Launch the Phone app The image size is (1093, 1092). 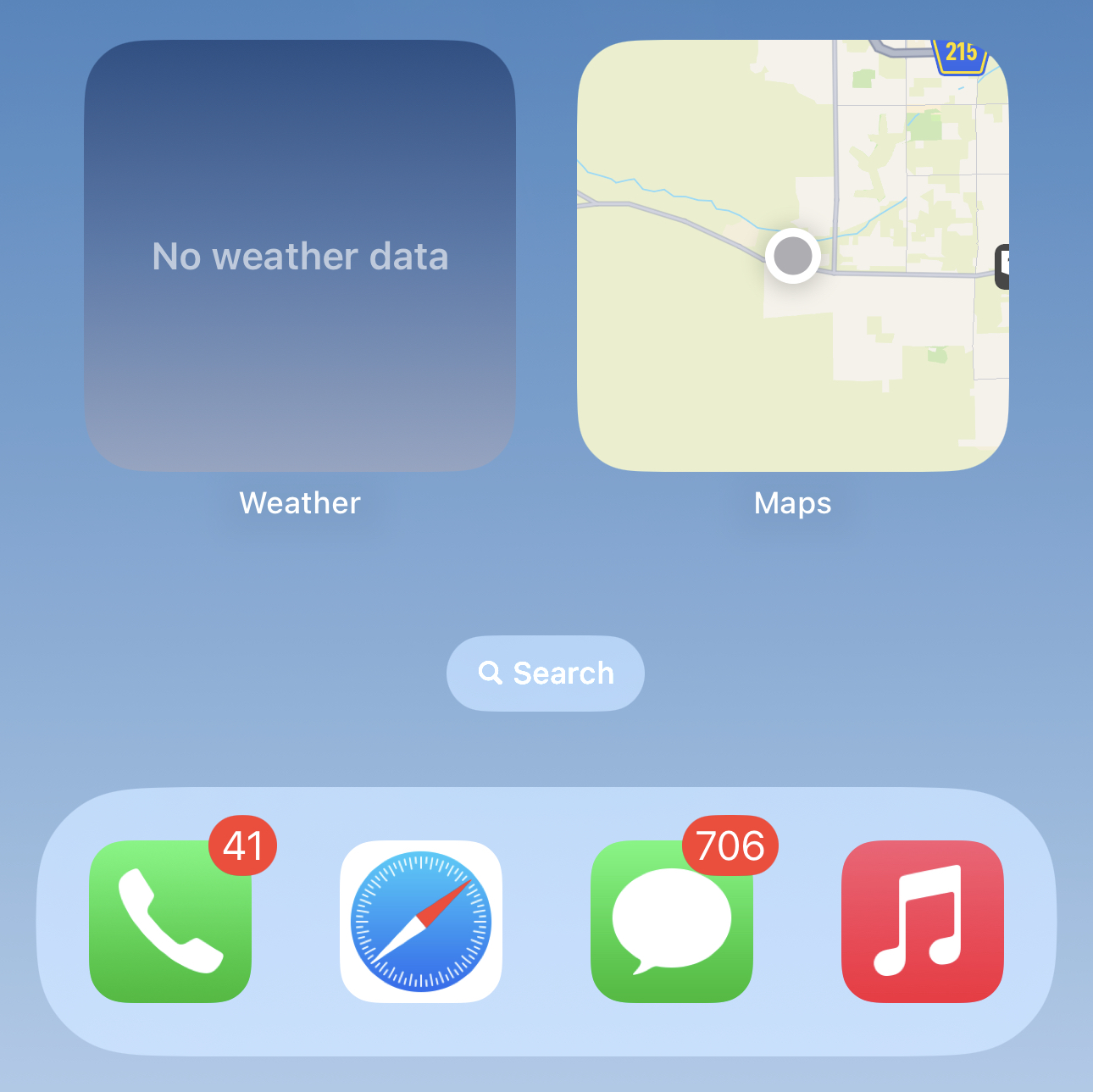point(170,921)
